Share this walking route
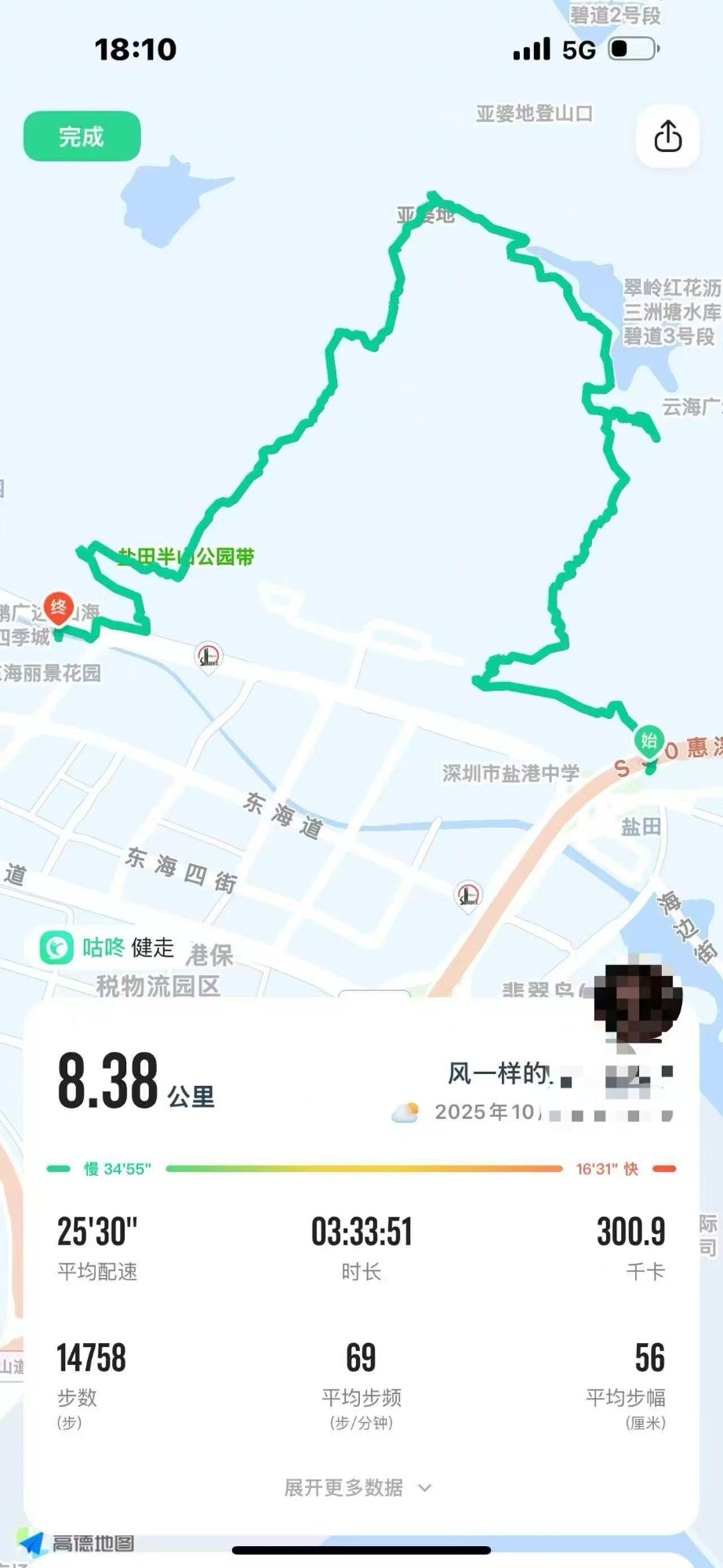The width and height of the screenshot is (723, 1568). (x=667, y=137)
